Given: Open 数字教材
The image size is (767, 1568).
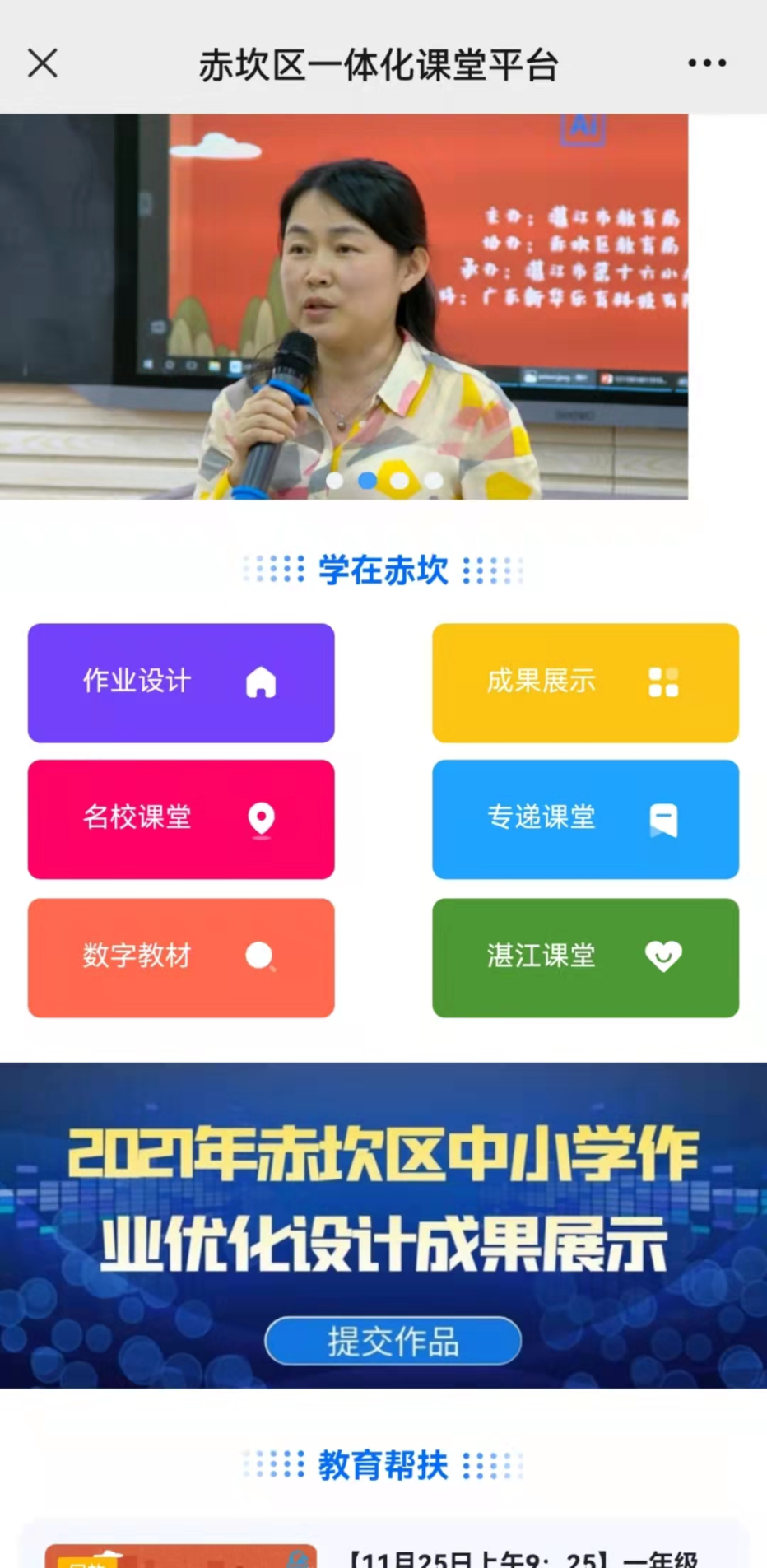Looking at the screenshot, I should 181,957.
